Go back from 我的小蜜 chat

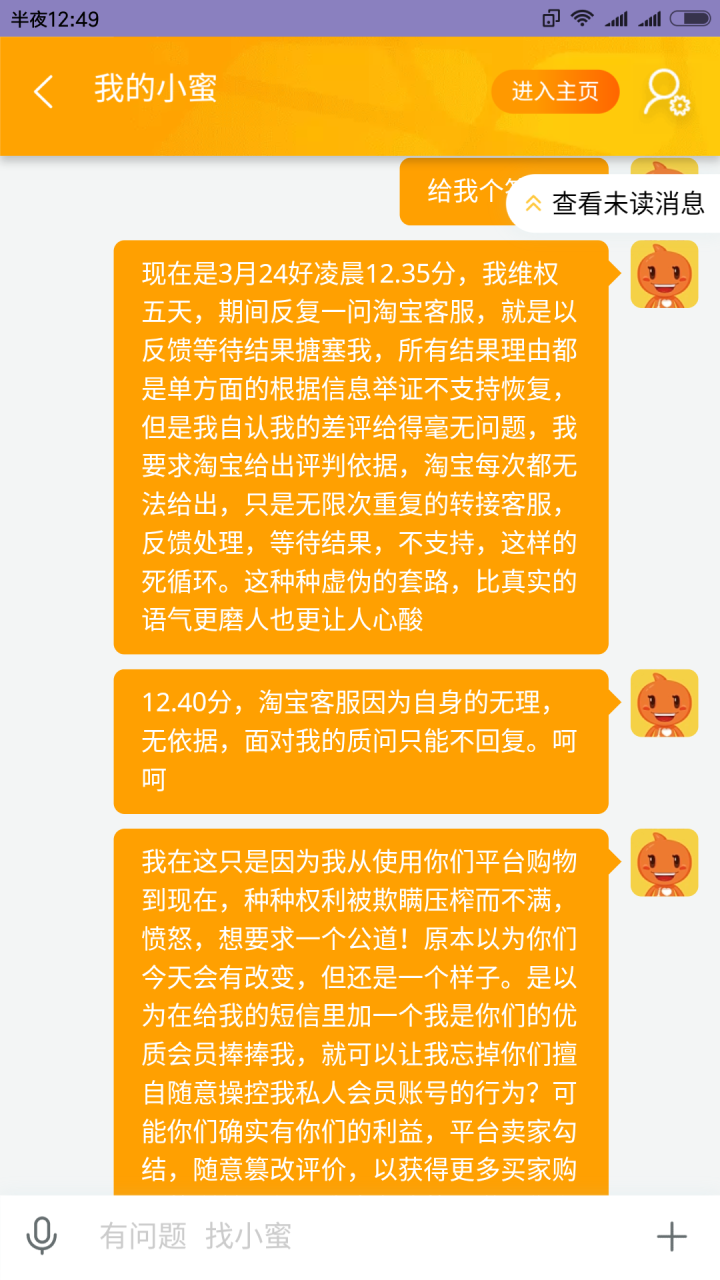42,92
